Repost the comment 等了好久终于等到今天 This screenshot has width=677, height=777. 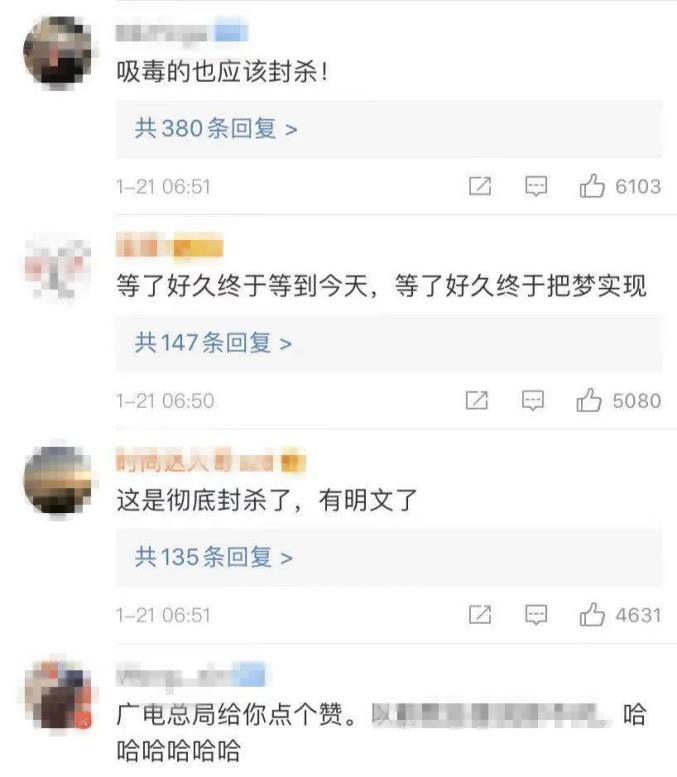[x=477, y=400]
